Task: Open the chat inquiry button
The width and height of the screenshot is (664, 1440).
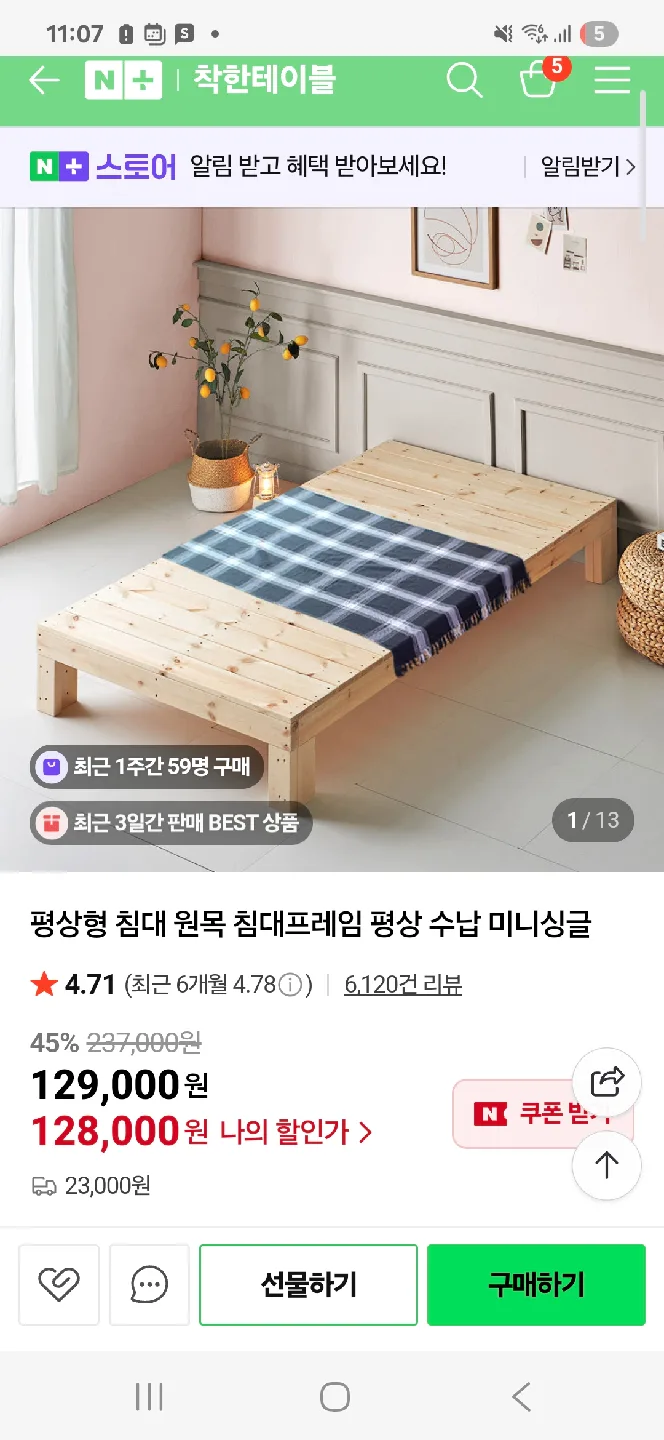Action: pyautogui.click(x=149, y=1284)
